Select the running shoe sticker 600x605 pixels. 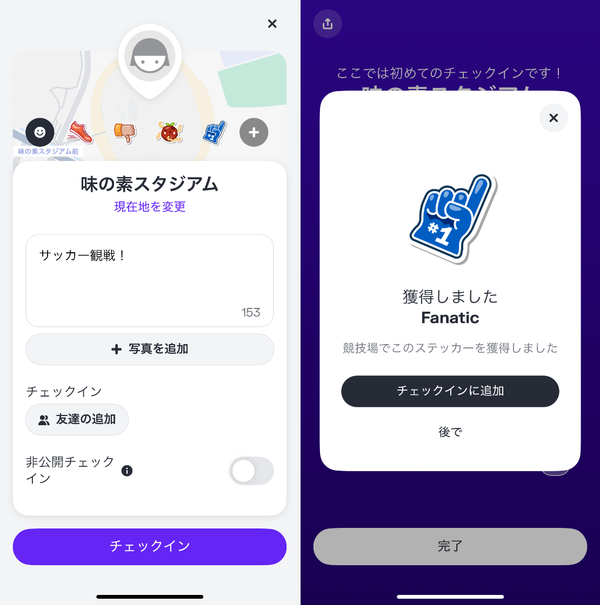tap(80, 132)
